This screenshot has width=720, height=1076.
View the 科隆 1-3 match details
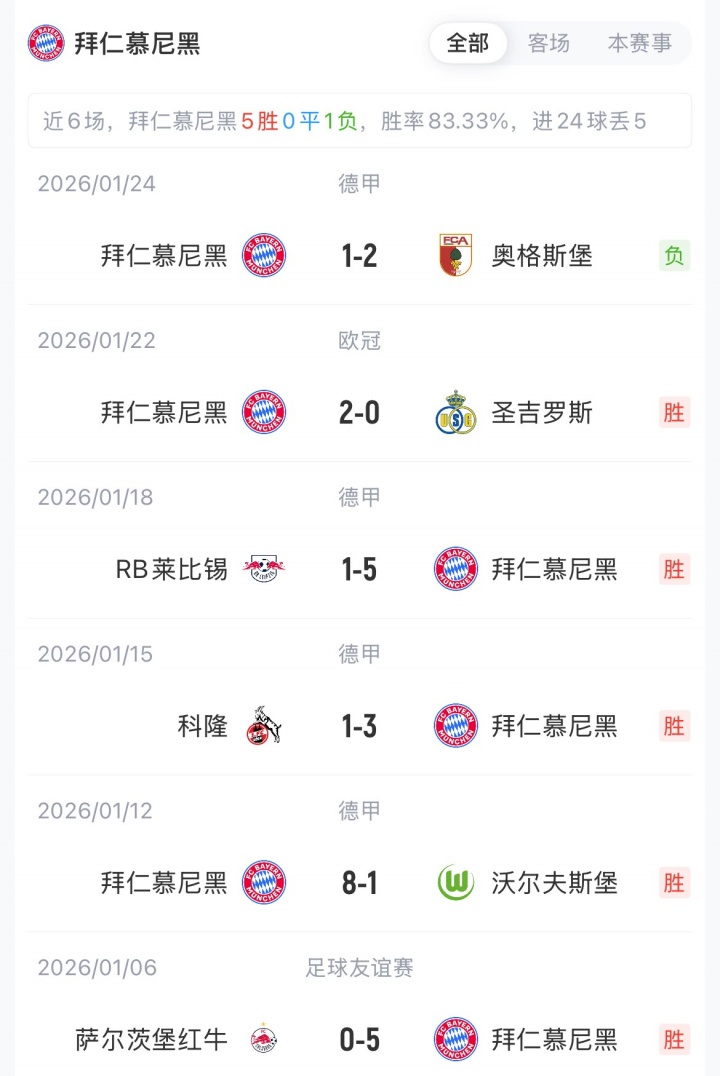click(x=359, y=726)
